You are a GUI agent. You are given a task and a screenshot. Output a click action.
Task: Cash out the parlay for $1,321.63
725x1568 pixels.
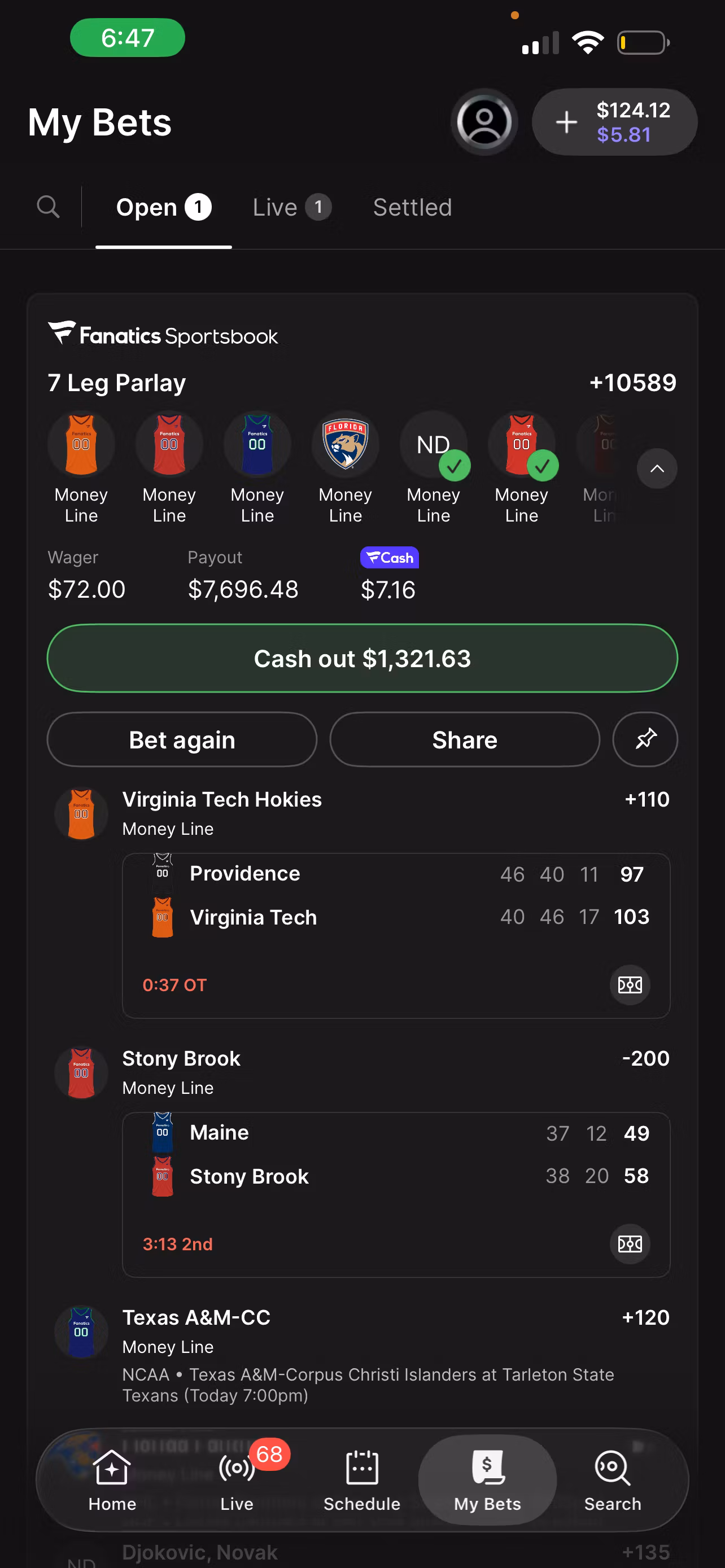point(362,658)
